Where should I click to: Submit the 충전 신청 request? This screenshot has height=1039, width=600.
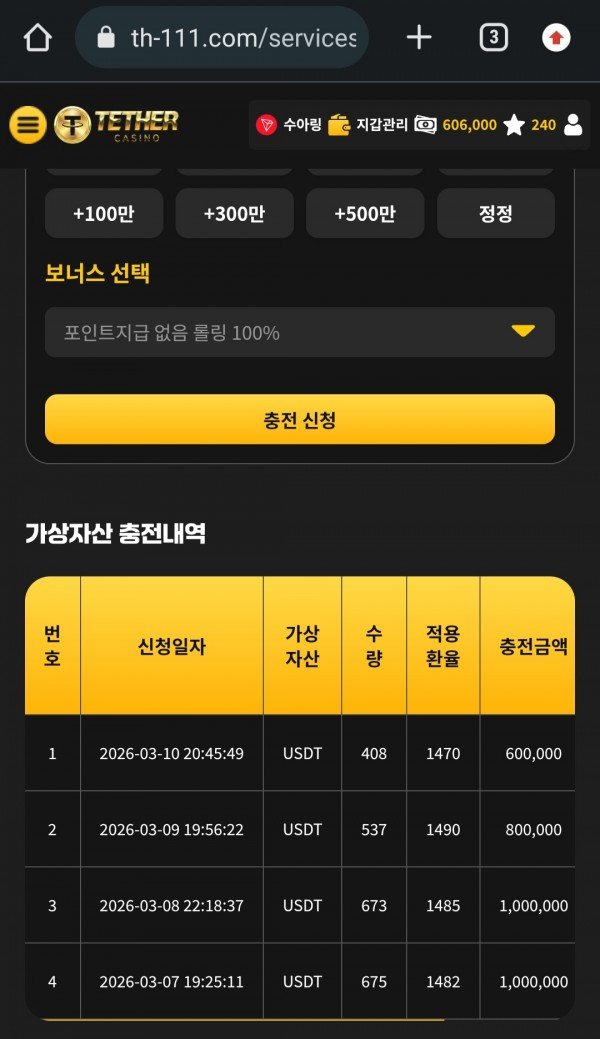300,419
